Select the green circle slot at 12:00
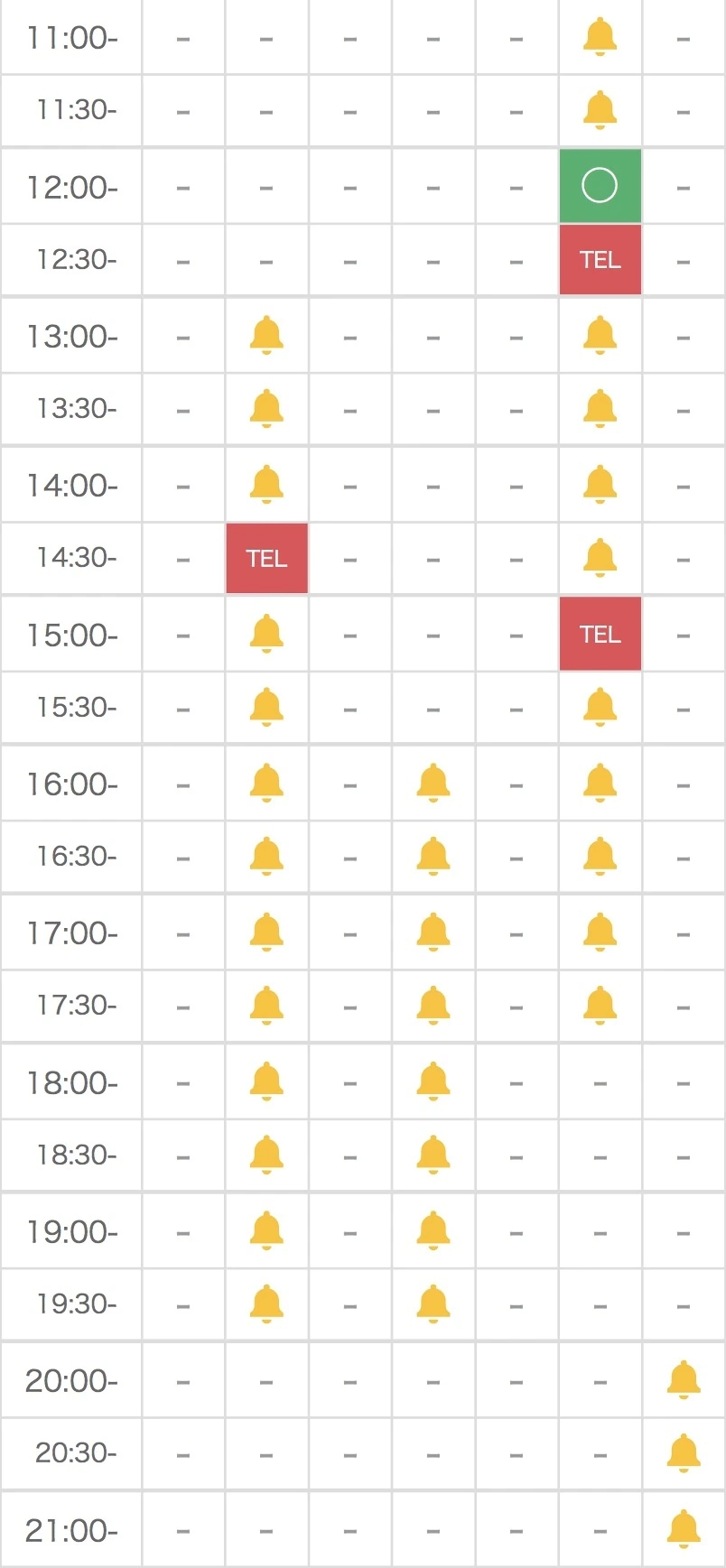Image resolution: width=726 pixels, height=1568 pixels. (x=600, y=186)
